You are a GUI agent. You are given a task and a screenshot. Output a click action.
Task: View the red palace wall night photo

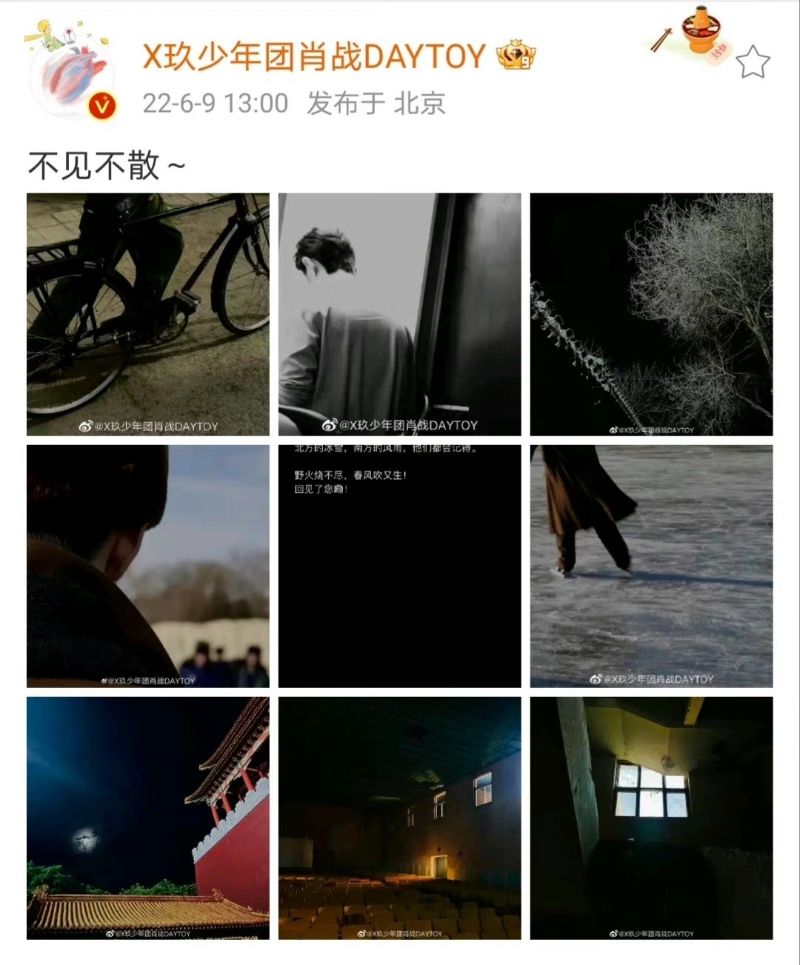coord(148,818)
